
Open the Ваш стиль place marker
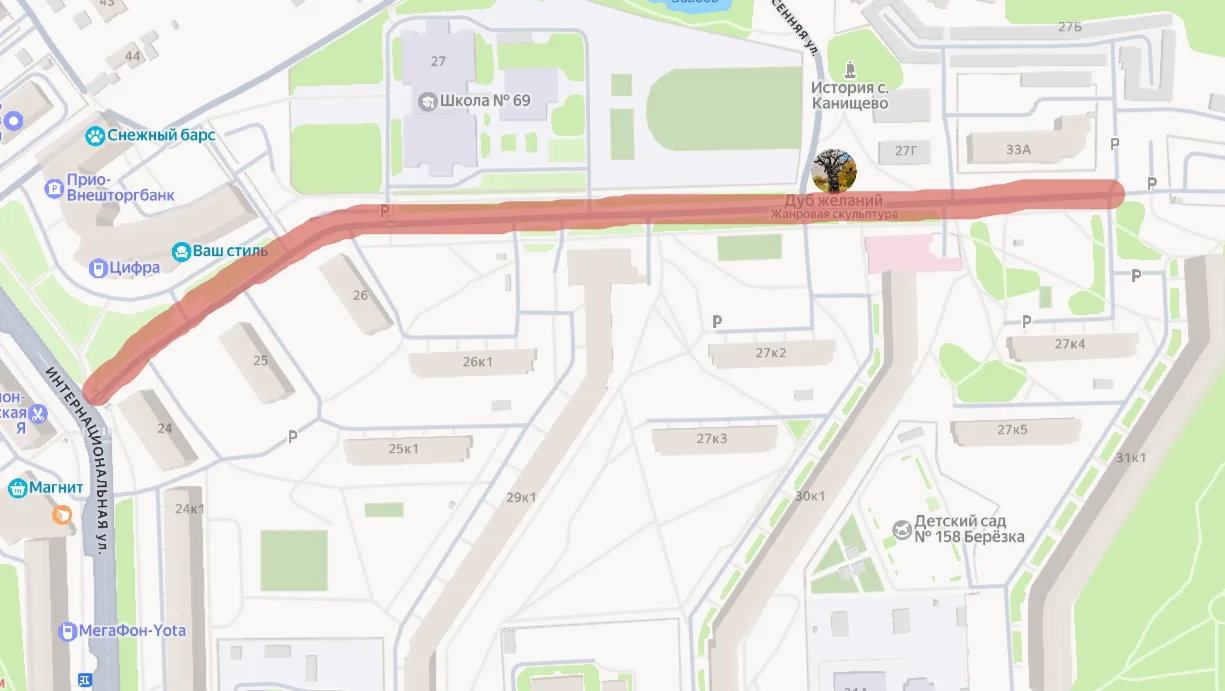pyautogui.click(x=181, y=251)
